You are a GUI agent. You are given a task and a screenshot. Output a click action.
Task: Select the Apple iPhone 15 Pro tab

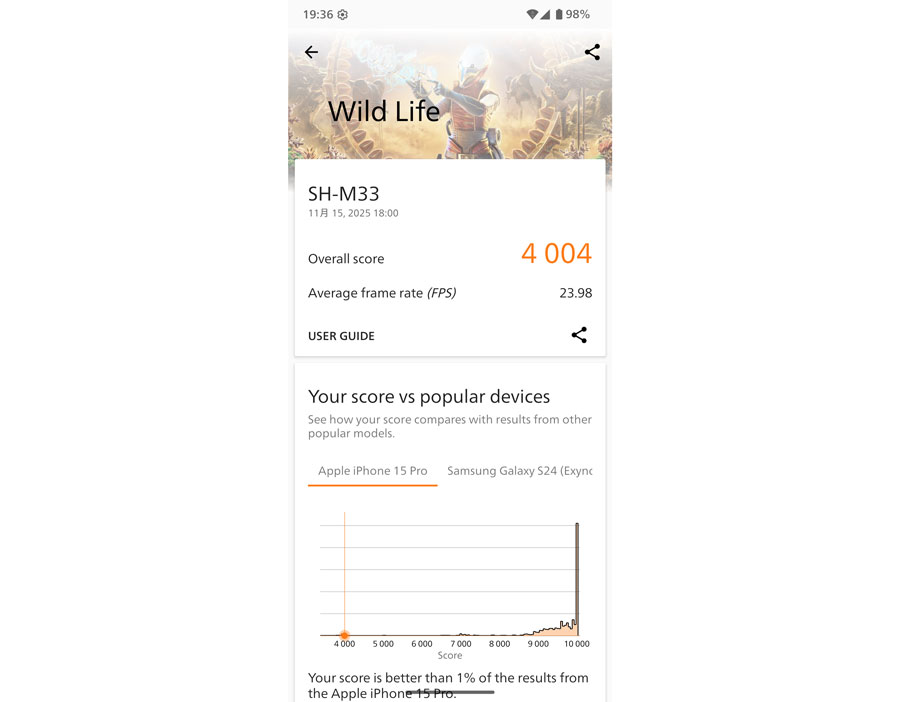pos(372,471)
